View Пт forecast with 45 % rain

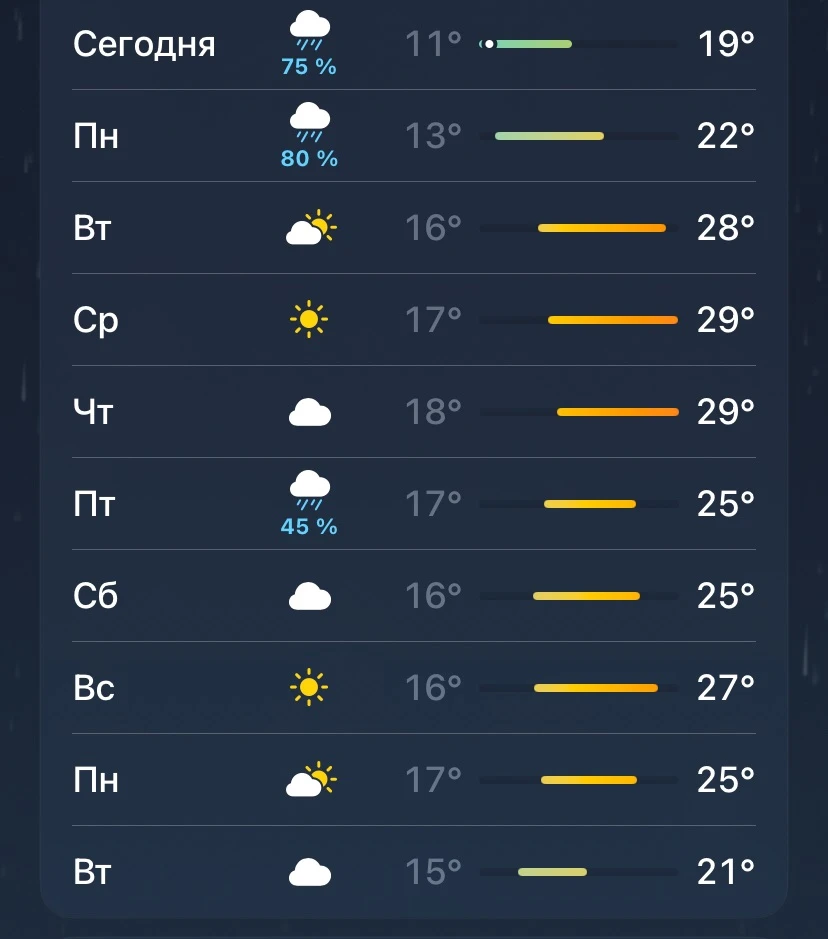(x=414, y=504)
